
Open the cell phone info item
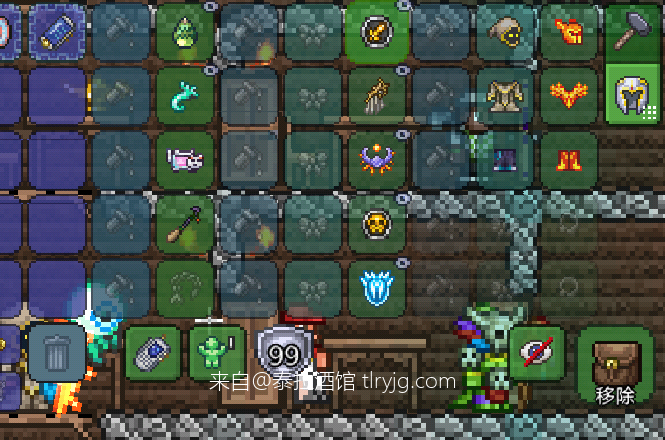coord(152,353)
